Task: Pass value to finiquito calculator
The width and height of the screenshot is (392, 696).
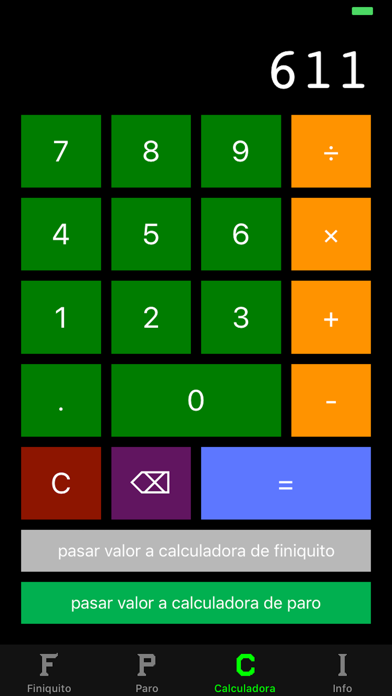Action: point(196,551)
